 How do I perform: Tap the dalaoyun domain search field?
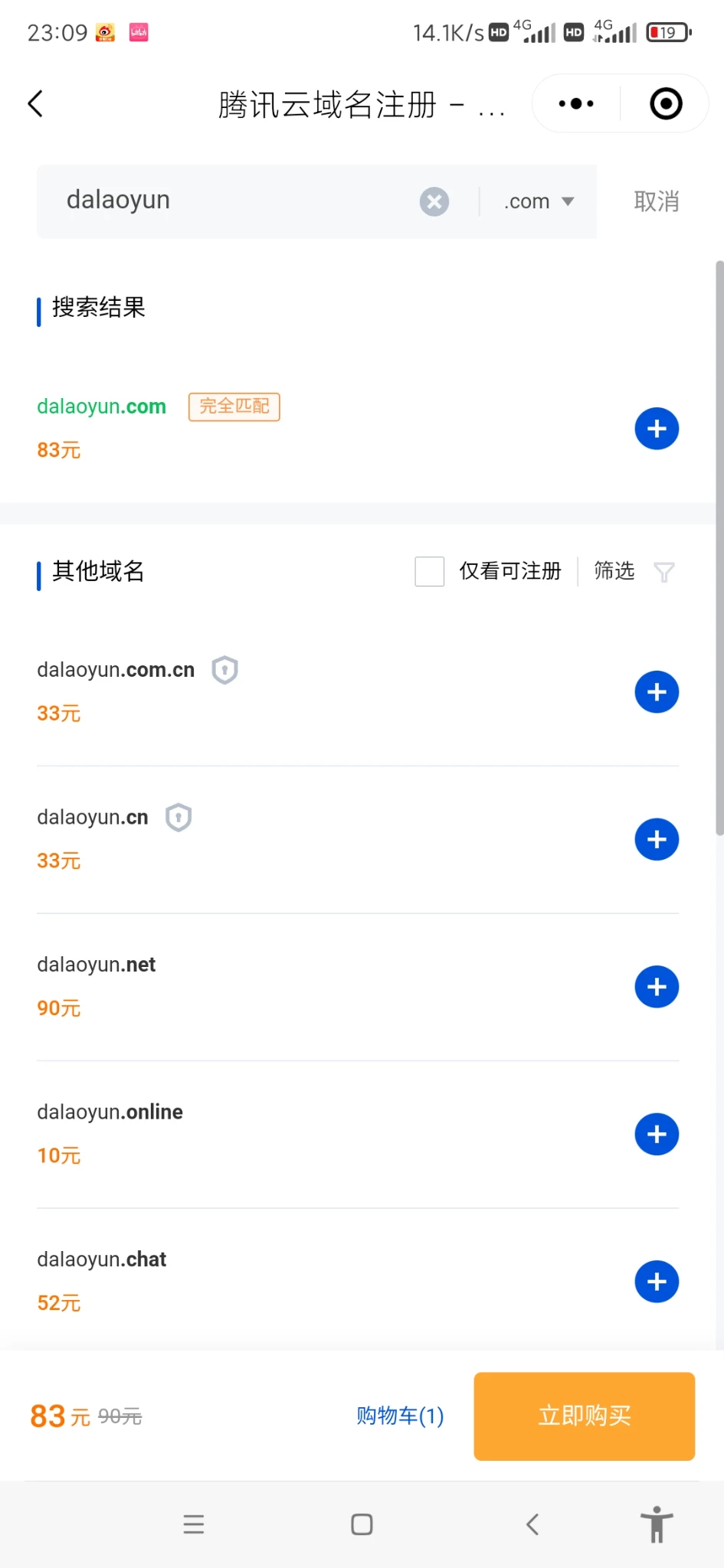tap(230, 201)
